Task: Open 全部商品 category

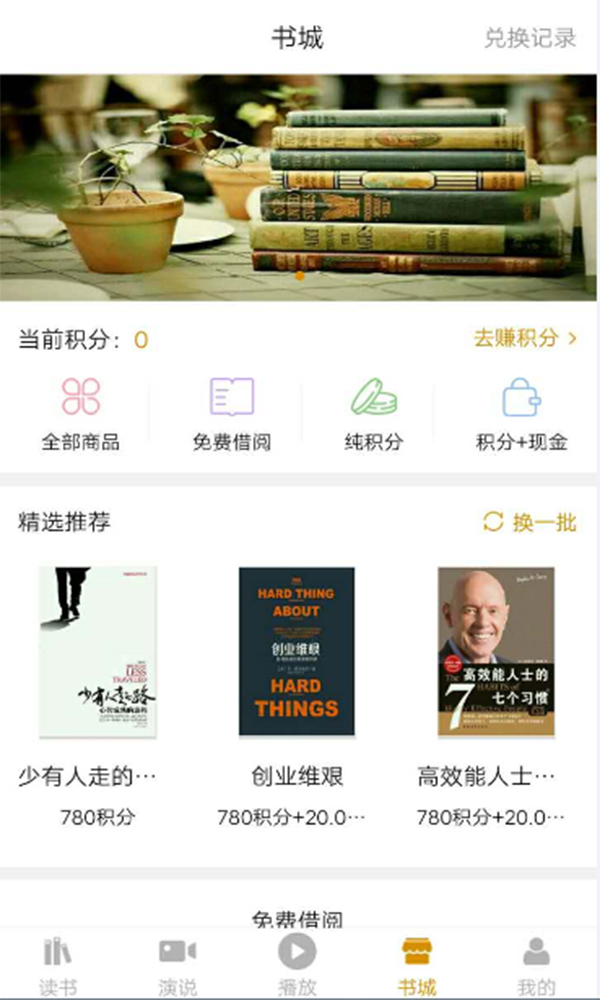Action: click(80, 415)
